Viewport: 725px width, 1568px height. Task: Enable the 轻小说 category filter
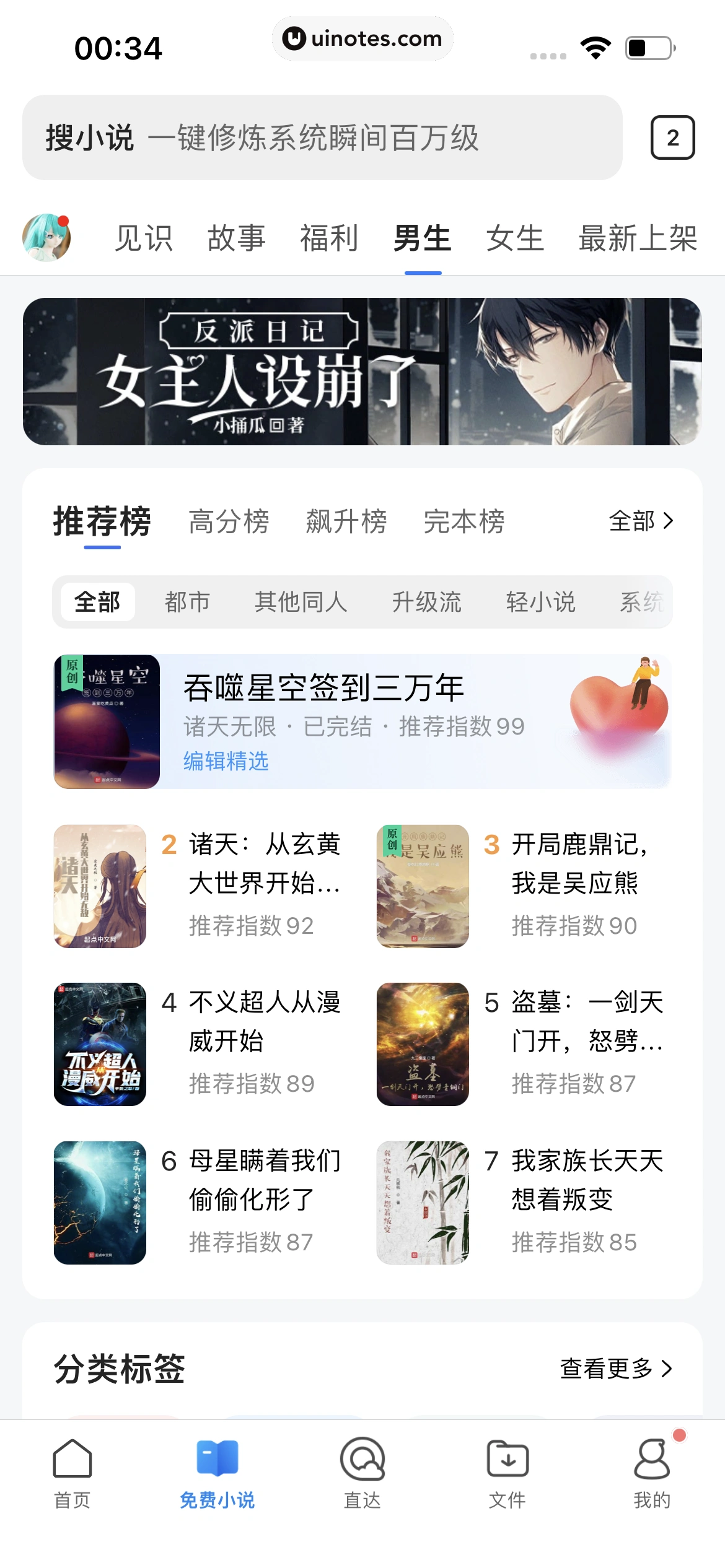click(x=541, y=601)
